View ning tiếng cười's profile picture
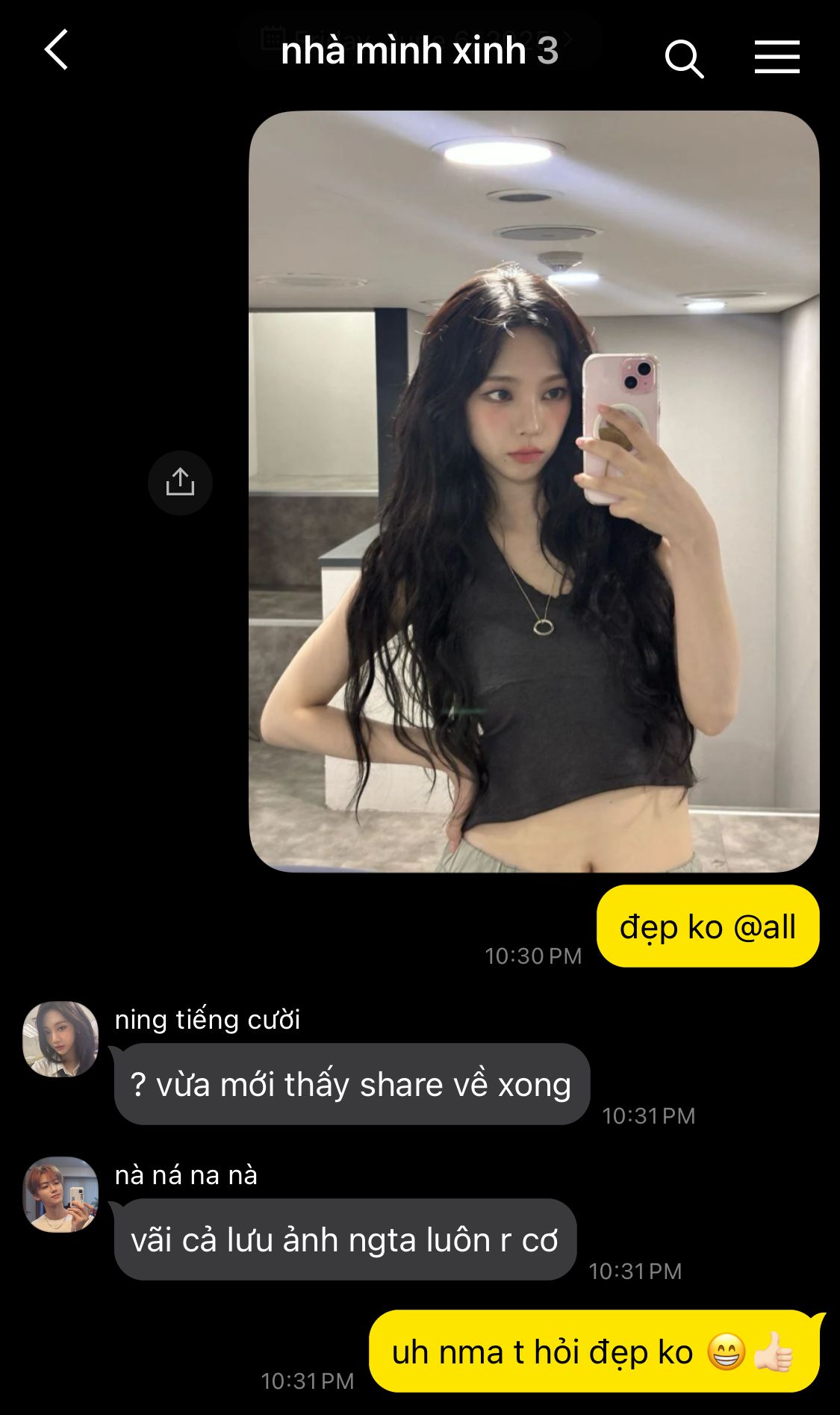Image resolution: width=840 pixels, height=1415 pixels. pyautogui.click(x=60, y=1038)
